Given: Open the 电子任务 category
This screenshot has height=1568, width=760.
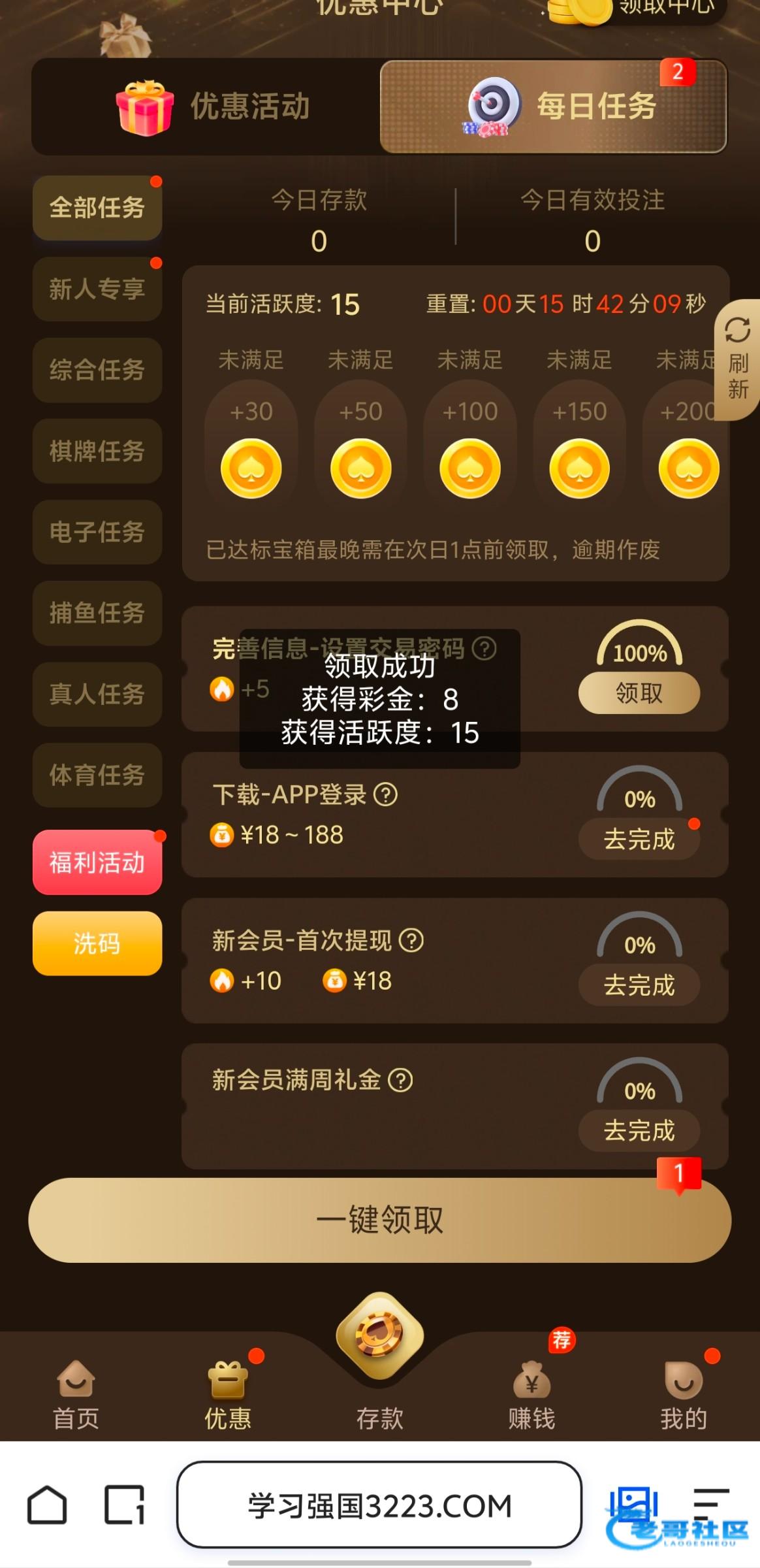Looking at the screenshot, I should [97, 532].
